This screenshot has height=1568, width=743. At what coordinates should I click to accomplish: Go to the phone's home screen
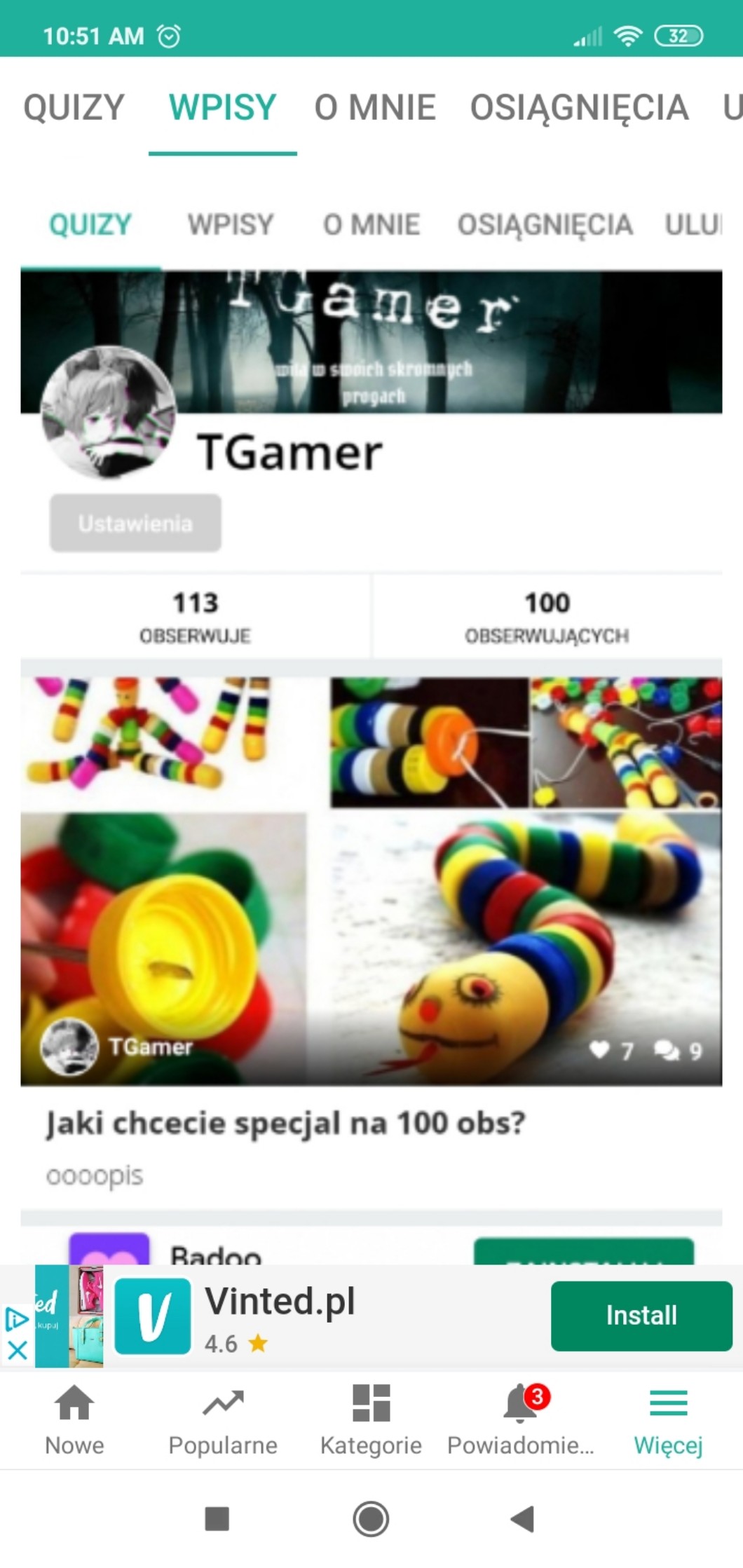[x=371, y=1519]
